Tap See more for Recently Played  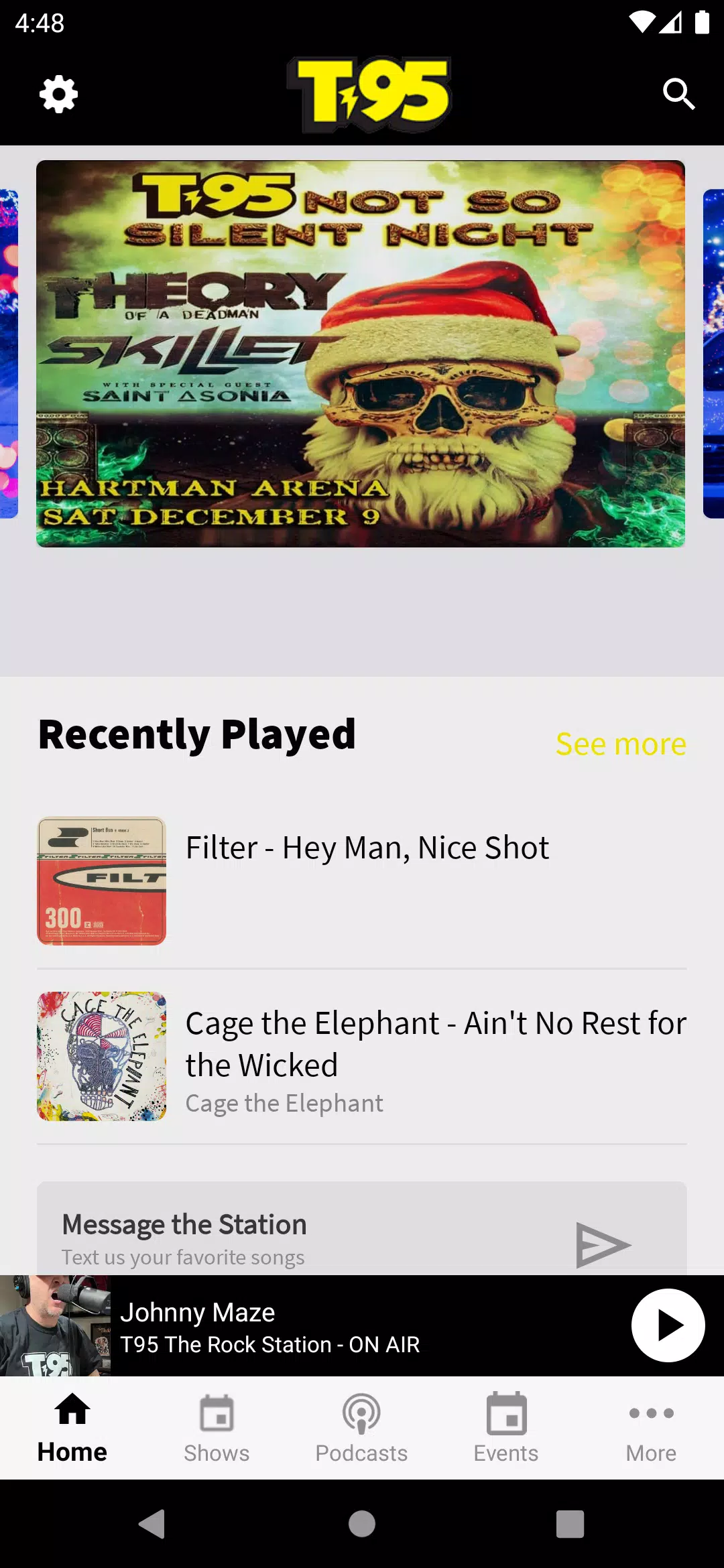click(x=621, y=744)
